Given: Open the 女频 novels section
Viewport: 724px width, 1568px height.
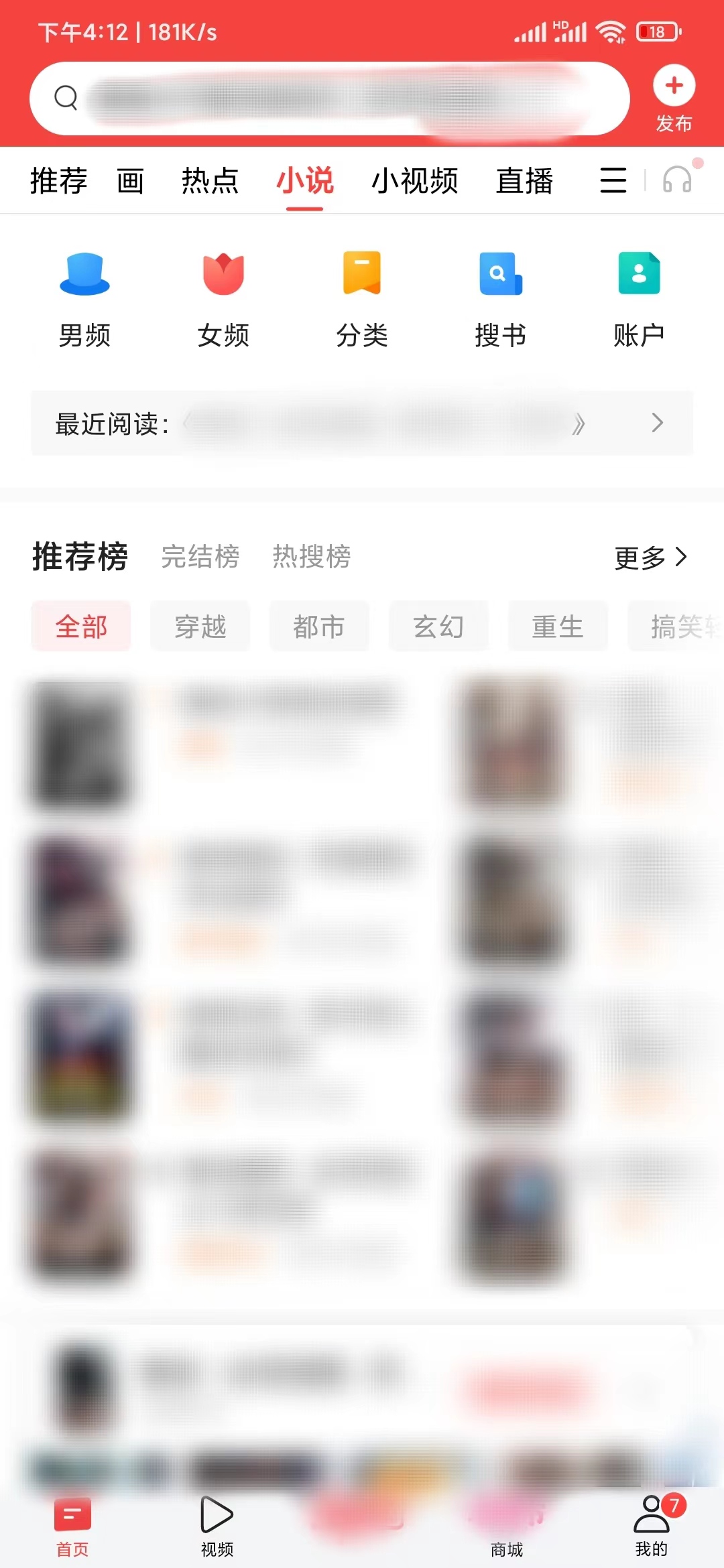Looking at the screenshot, I should click(x=223, y=299).
